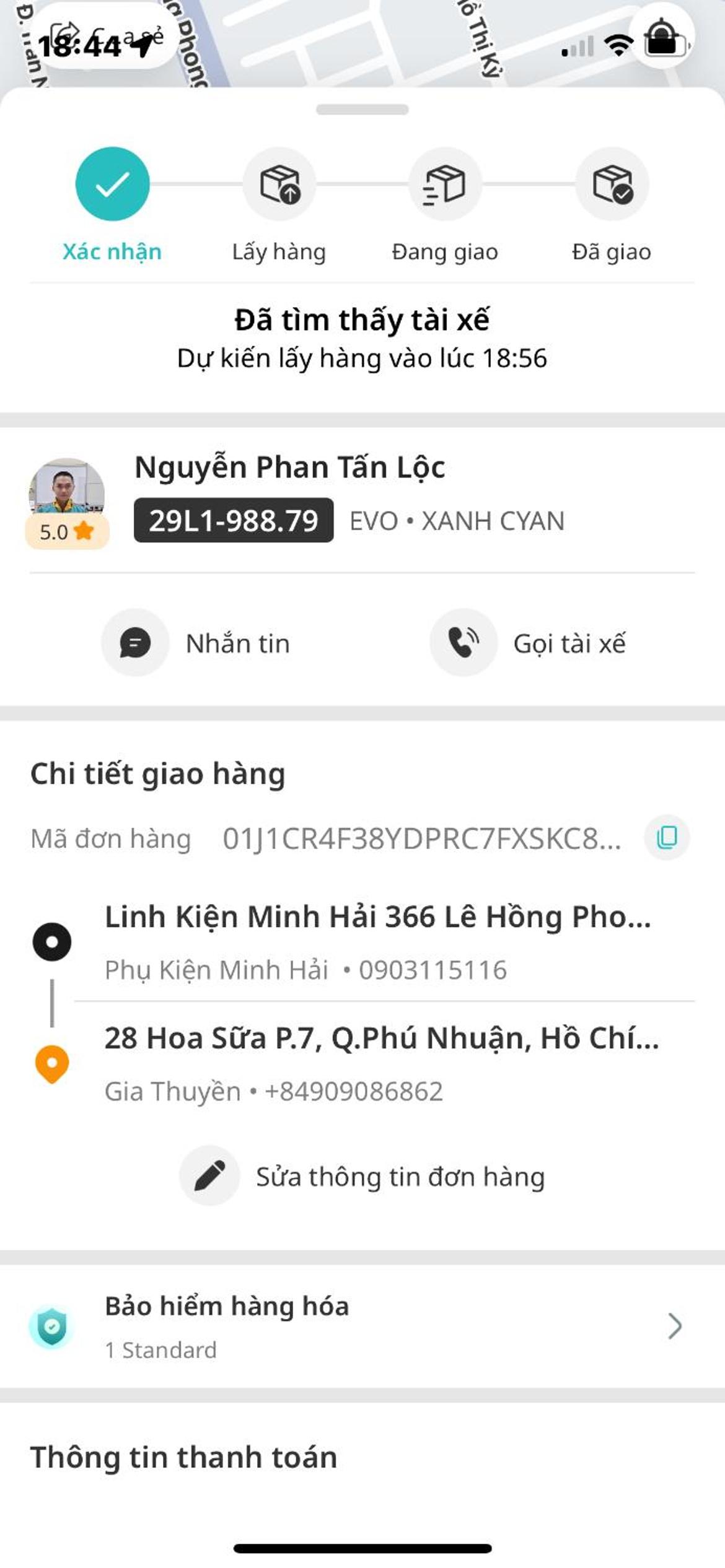Message the driver via Nhắn tin
Viewport: 725px width, 1568px height.
(x=197, y=643)
